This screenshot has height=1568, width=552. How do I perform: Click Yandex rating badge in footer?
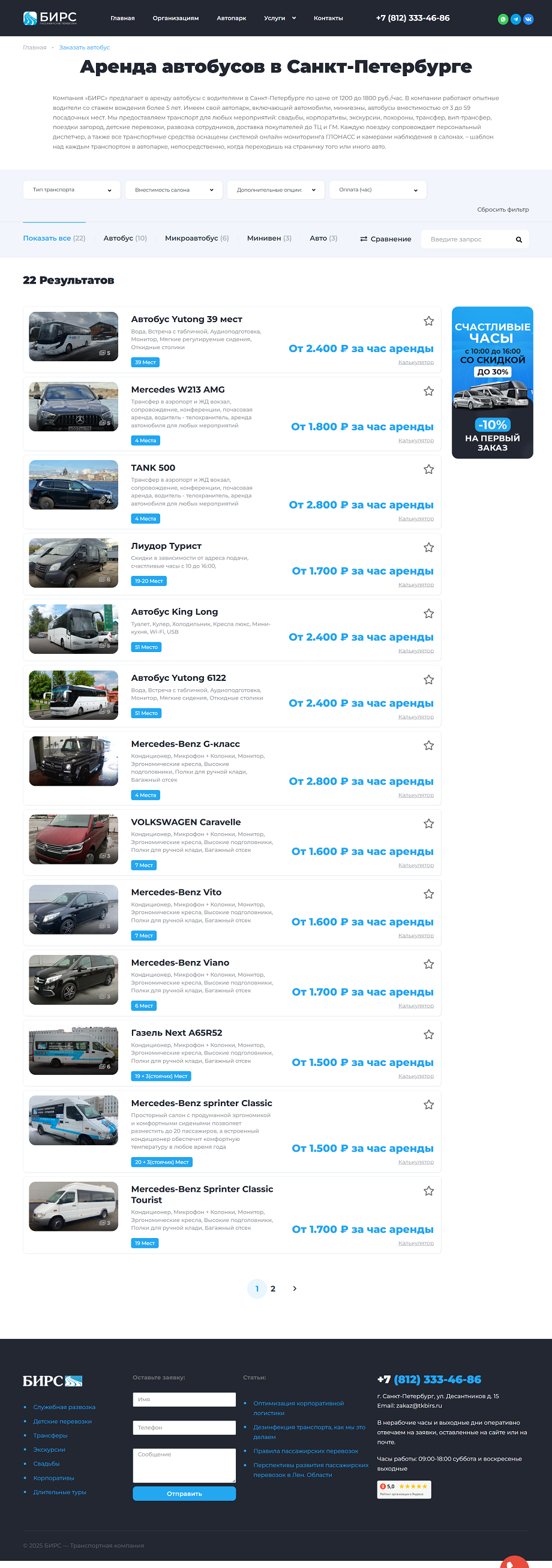pos(405,1489)
